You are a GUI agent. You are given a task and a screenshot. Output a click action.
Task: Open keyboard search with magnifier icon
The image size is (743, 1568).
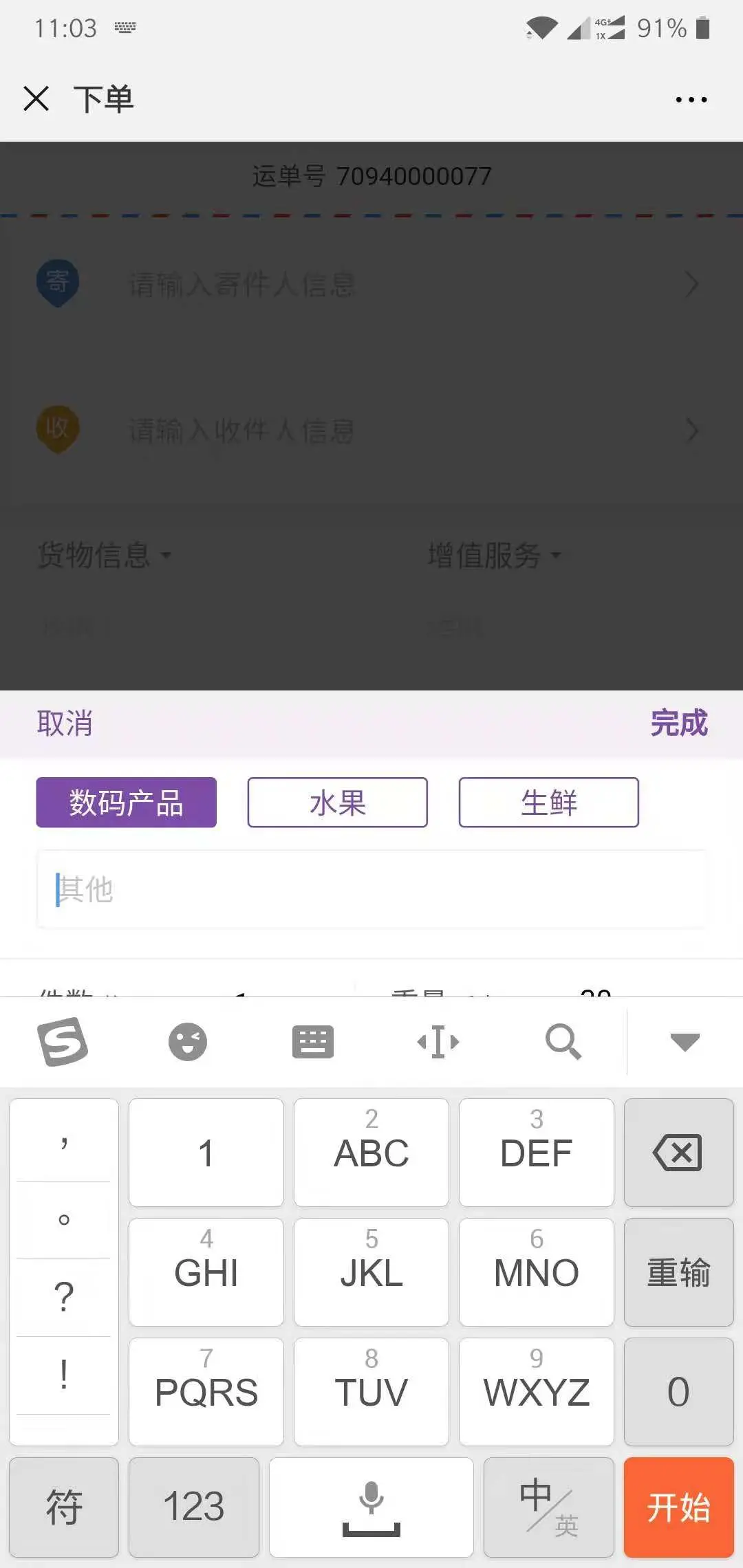coord(564,1041)
